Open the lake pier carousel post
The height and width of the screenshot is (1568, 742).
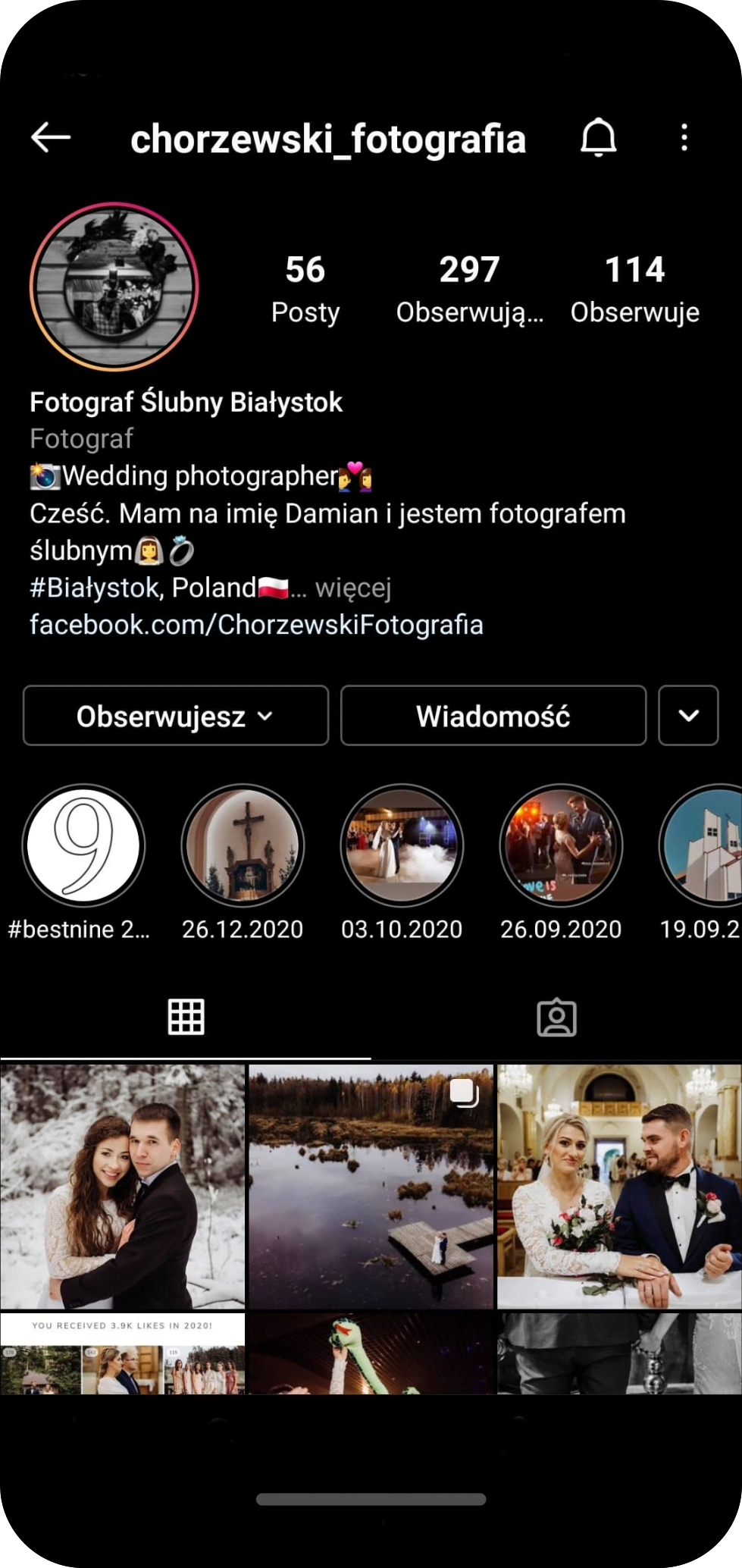[371, 1187]
